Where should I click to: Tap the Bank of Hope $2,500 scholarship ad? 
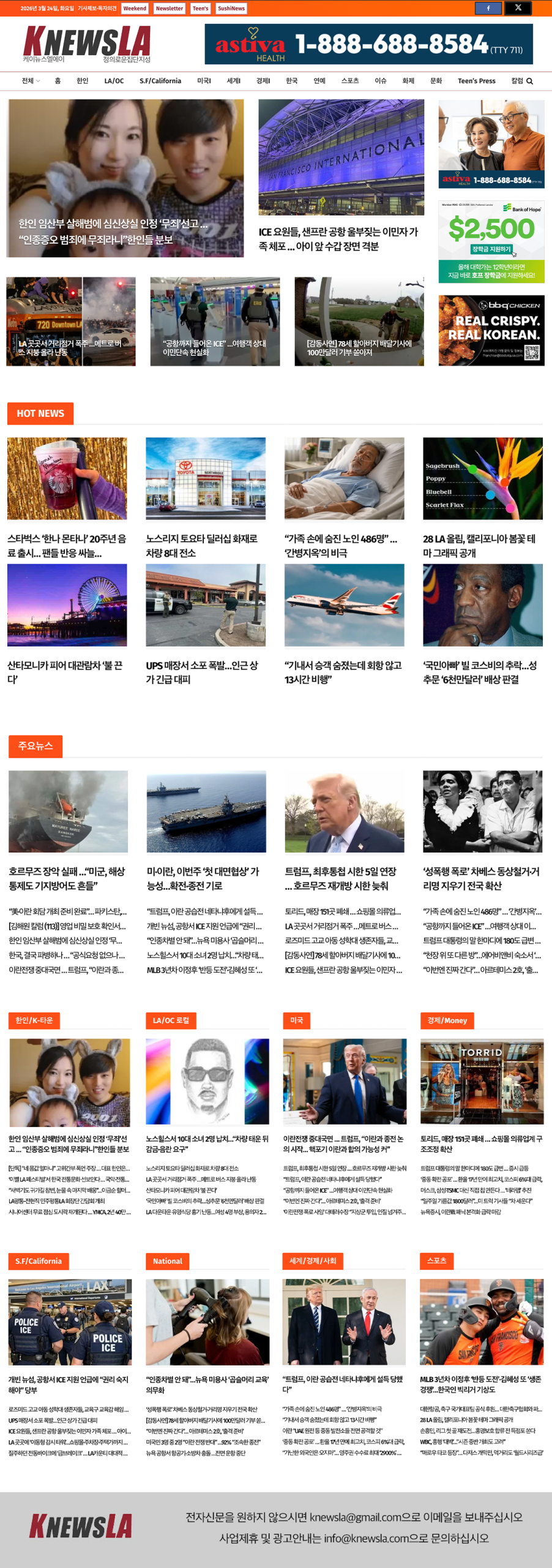491,241
